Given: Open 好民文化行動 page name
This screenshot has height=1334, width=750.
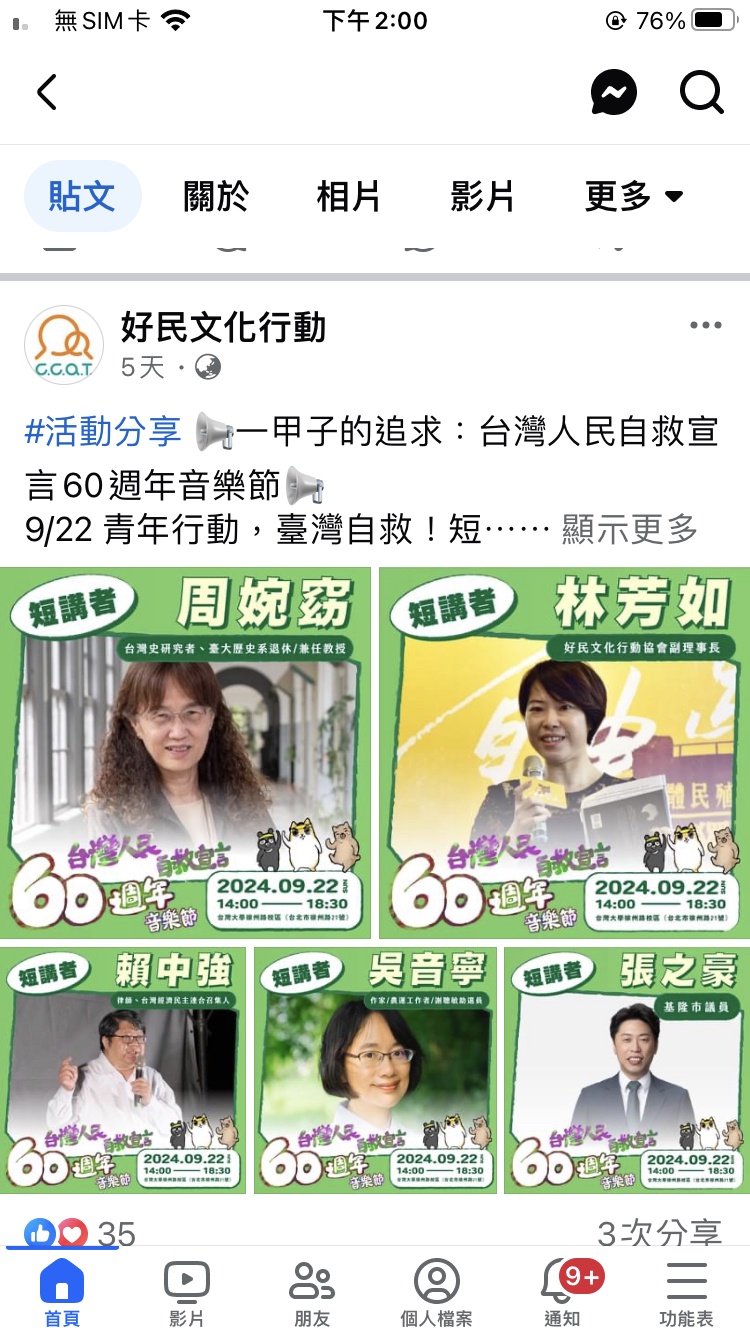Looking at the screenshot, I should (x=223, y=327).
